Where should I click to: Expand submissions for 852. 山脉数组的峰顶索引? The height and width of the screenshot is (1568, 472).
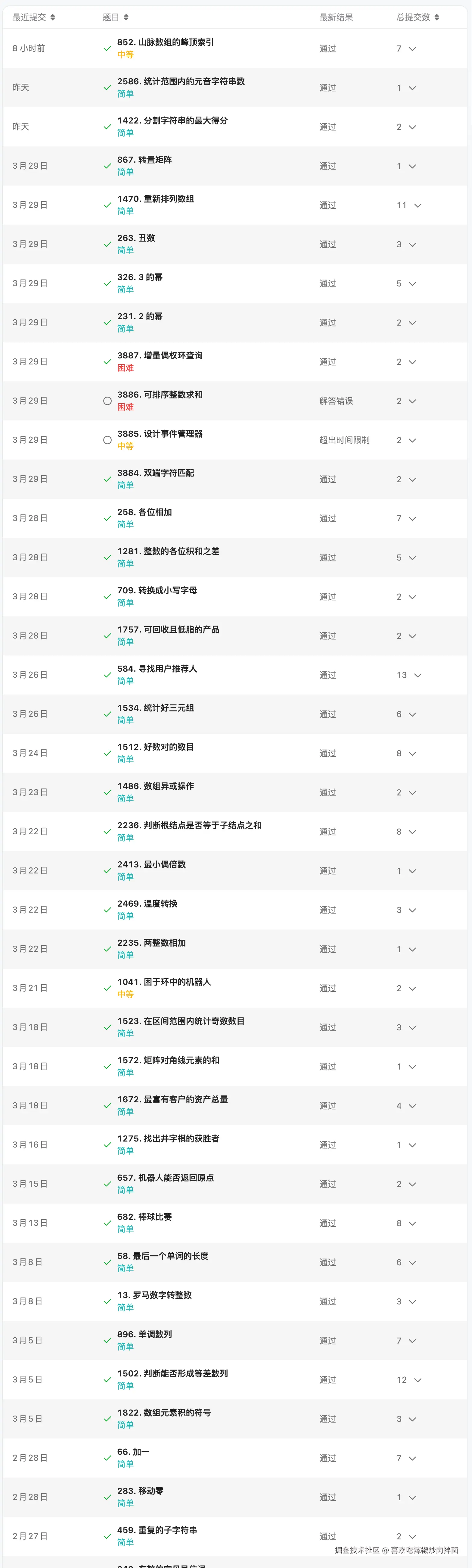[x=412, y=49]
